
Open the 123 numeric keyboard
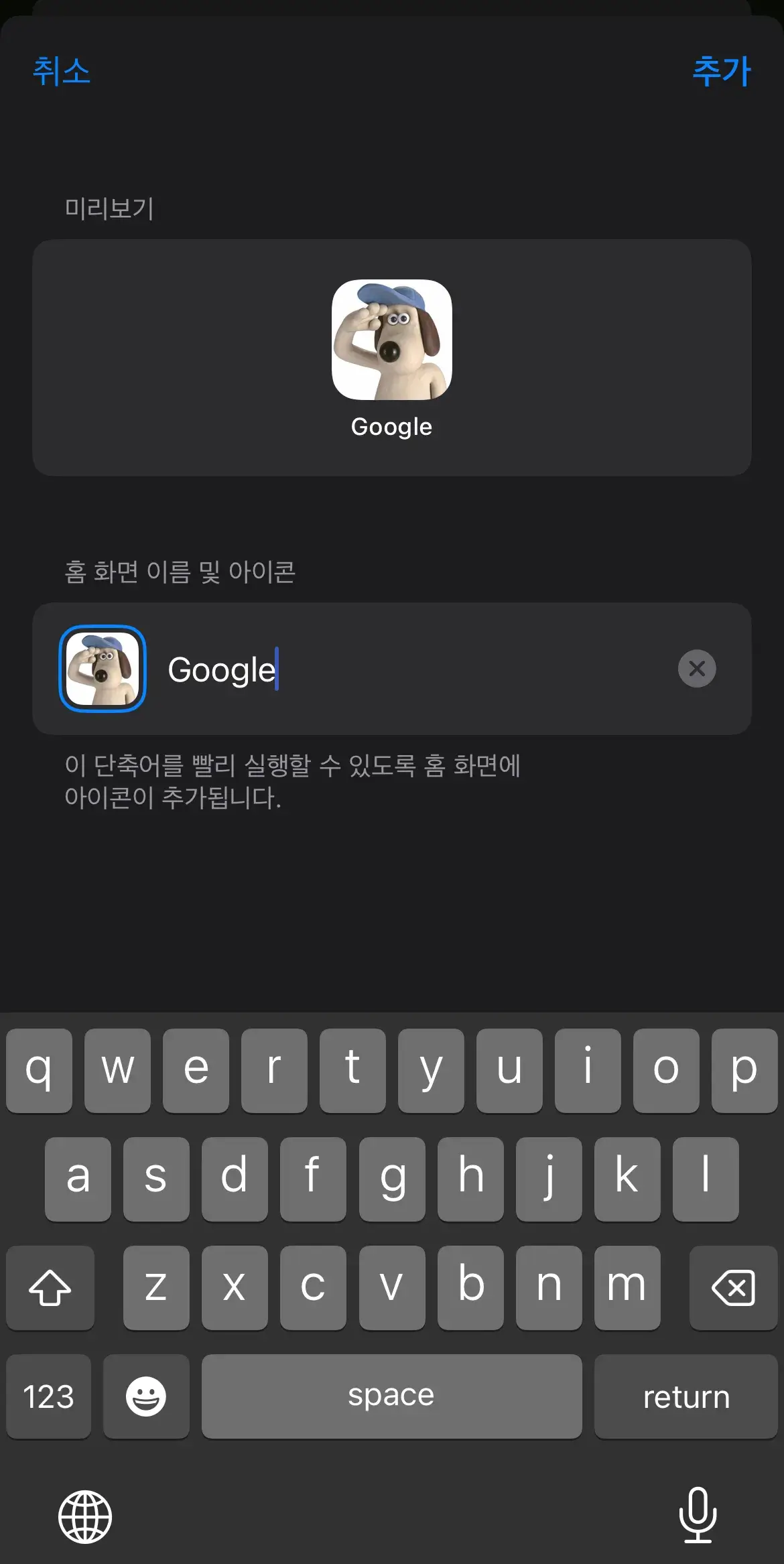[49, 1396]
